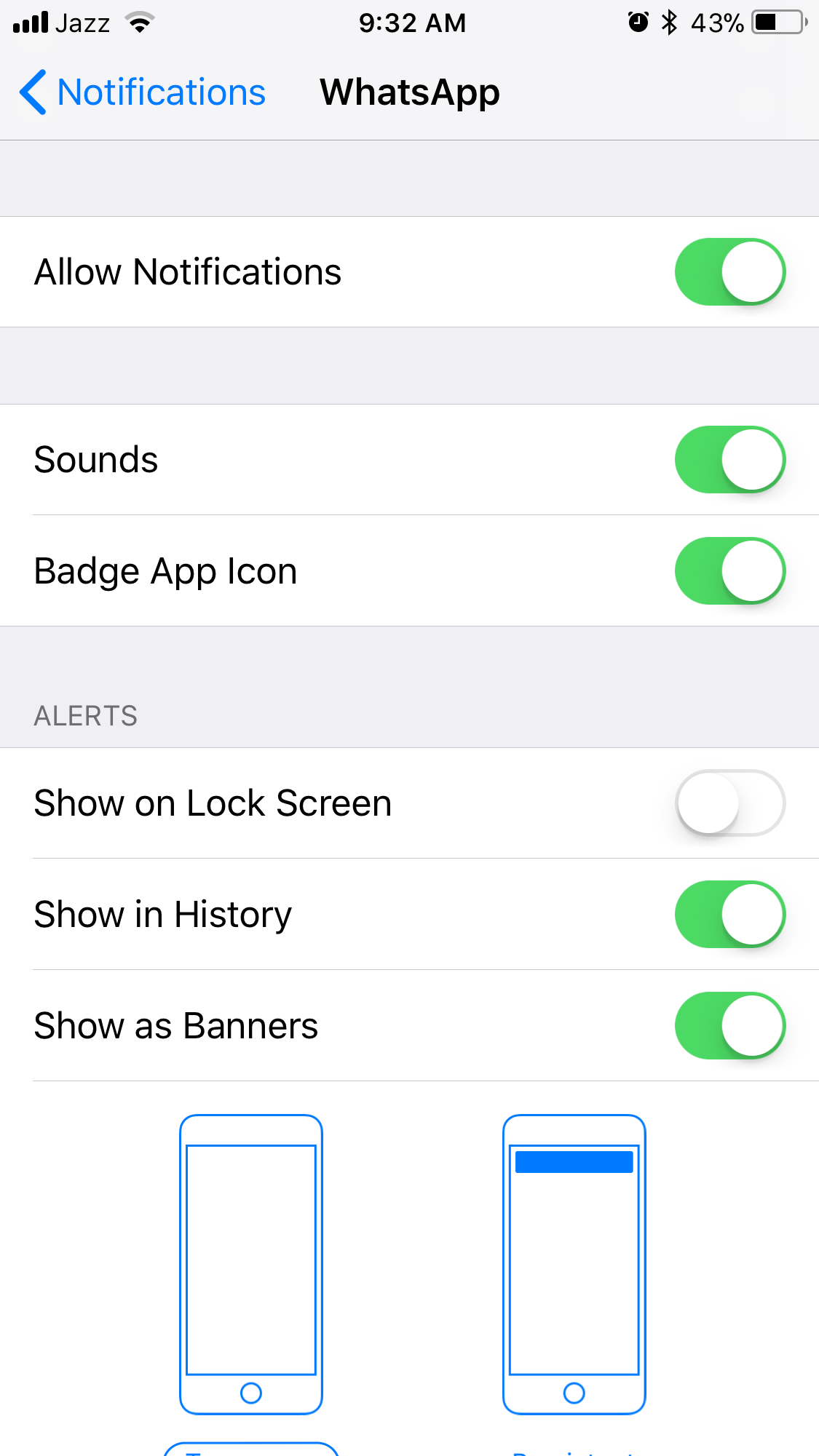This screenshot has width=819, height=1456.
Task: Turn off Show as Banners
Action: pos(729,1025)
